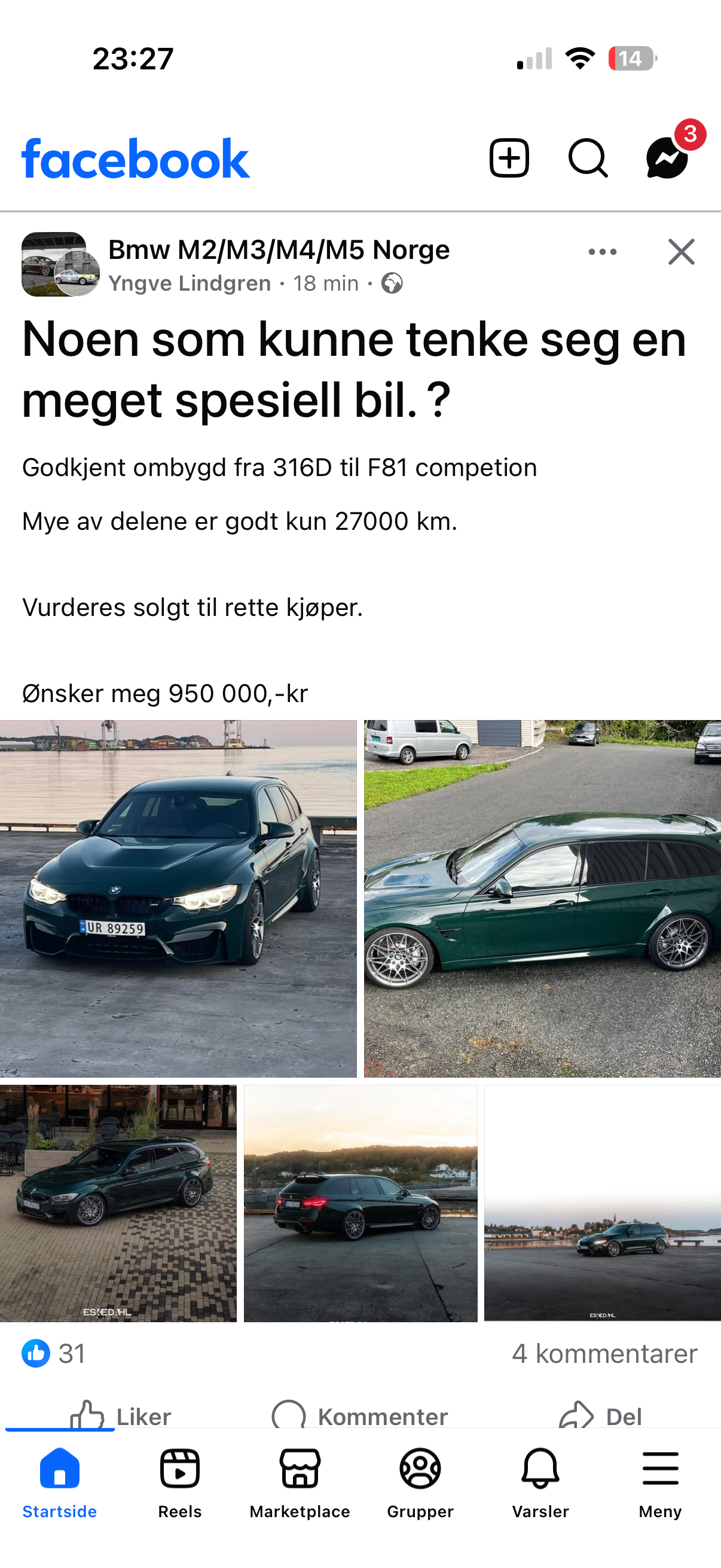This screenshot has width=721, height=1568.
Task: Show the 4 kommentarer
Action: click(x=604, y=1354)
